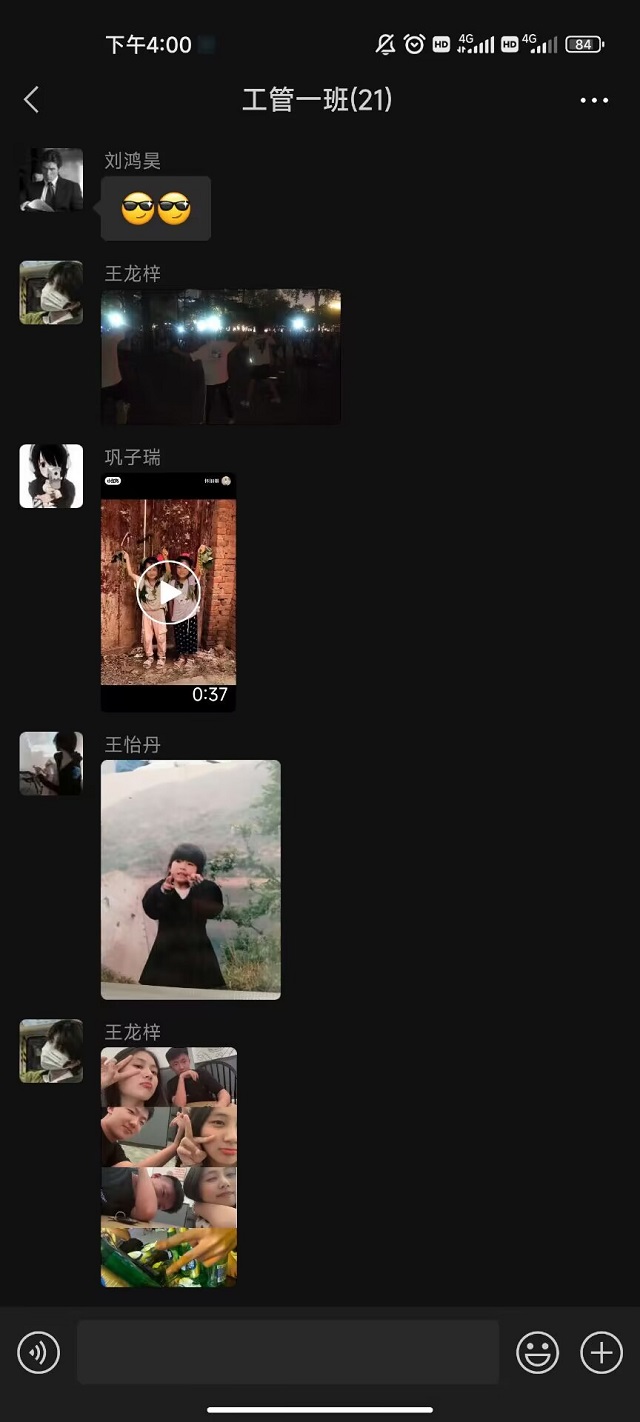Open the long collage image from 王龙梓
The height and width of the screenshot is (1422, 640).
click(169, 1166)
